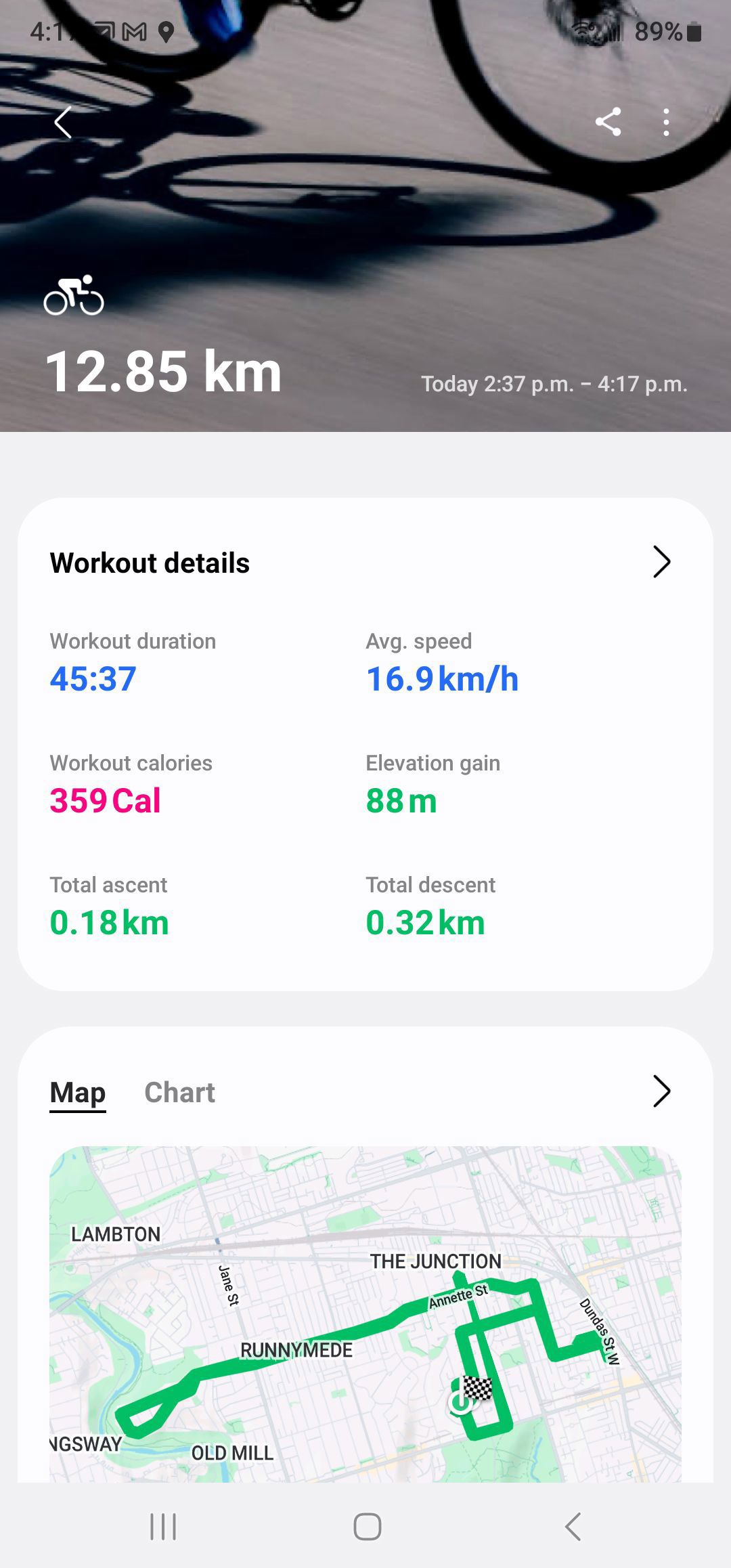This screenshot has width=731, height=1568.
Task: Open the three-dot overflow menu
Action: (x=667, y=123)
